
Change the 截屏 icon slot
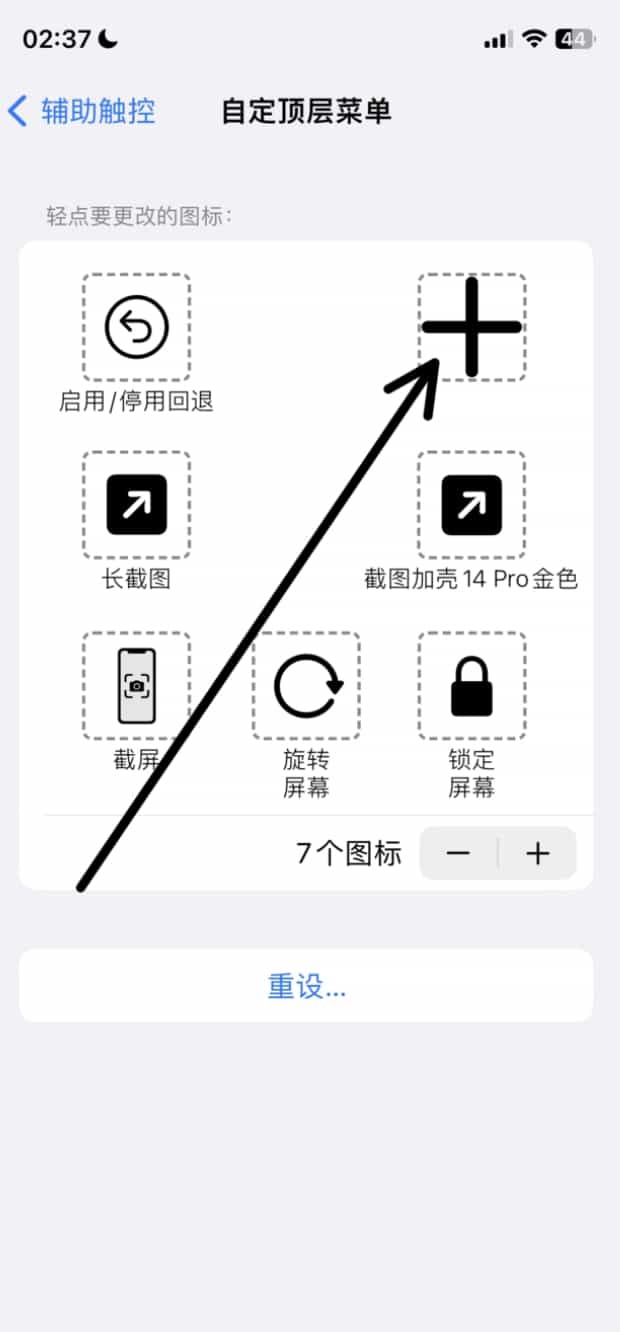pos(137,686)
